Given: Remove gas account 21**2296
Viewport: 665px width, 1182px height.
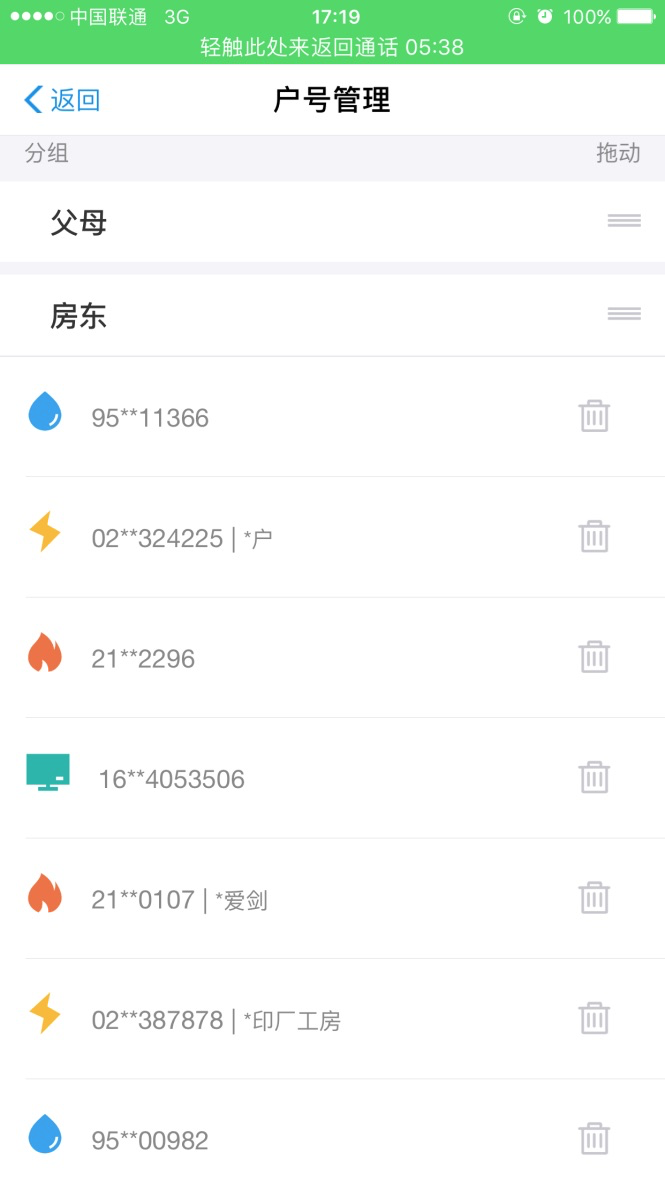Looking at the screenshot, I should tap(594, 657).
